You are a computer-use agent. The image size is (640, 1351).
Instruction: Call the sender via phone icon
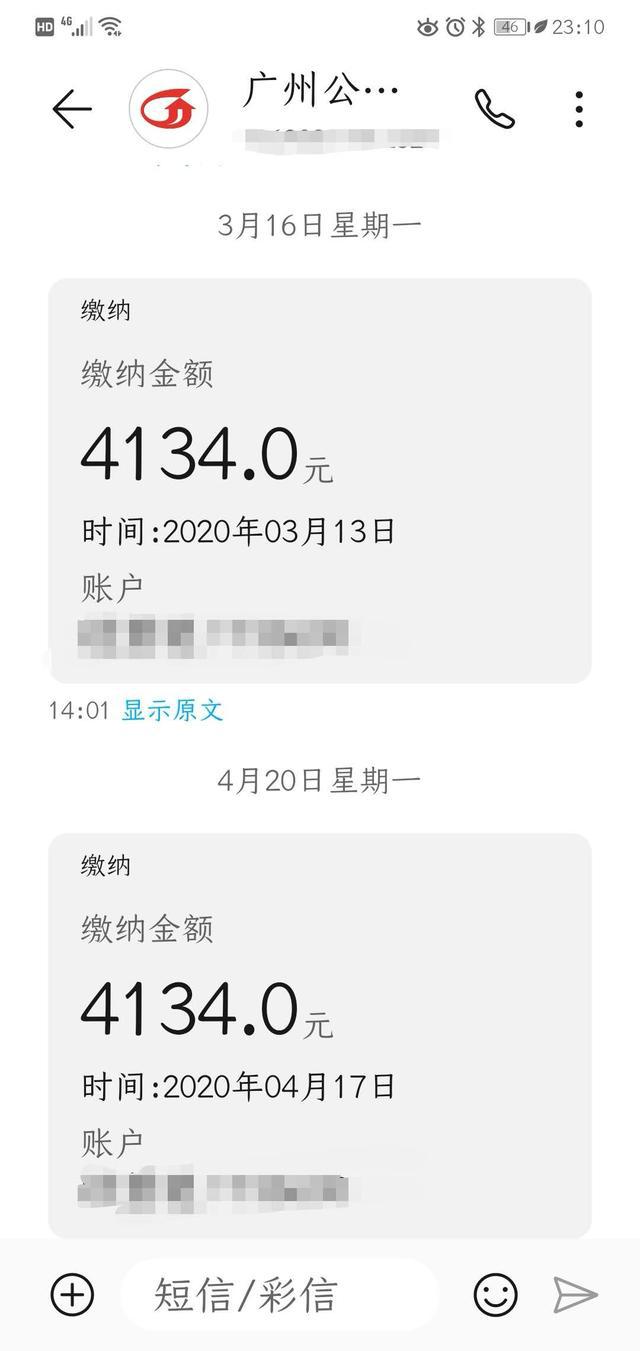coord(494,109)
